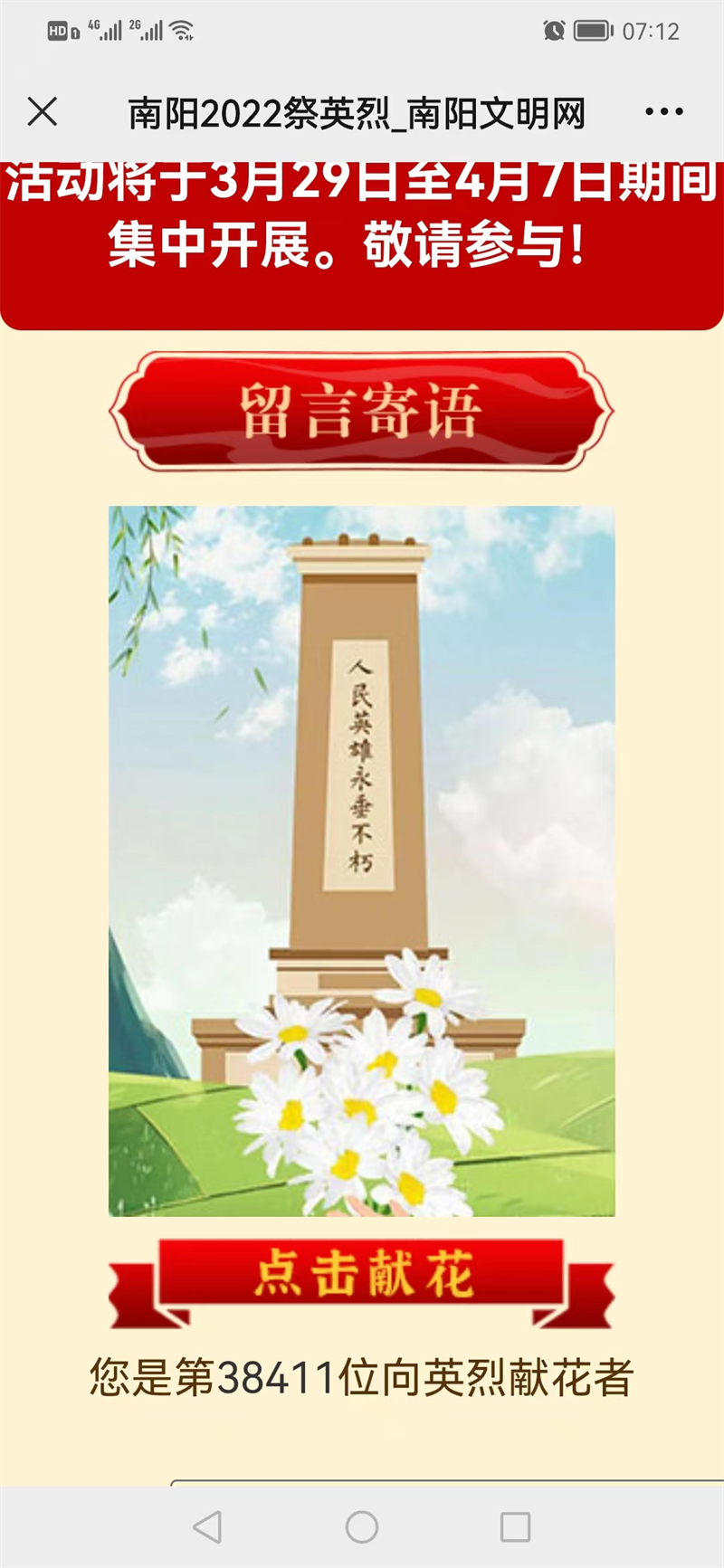Go to the system home screen
Viewport: 724px width, 1568px height.
(362, 1527)
